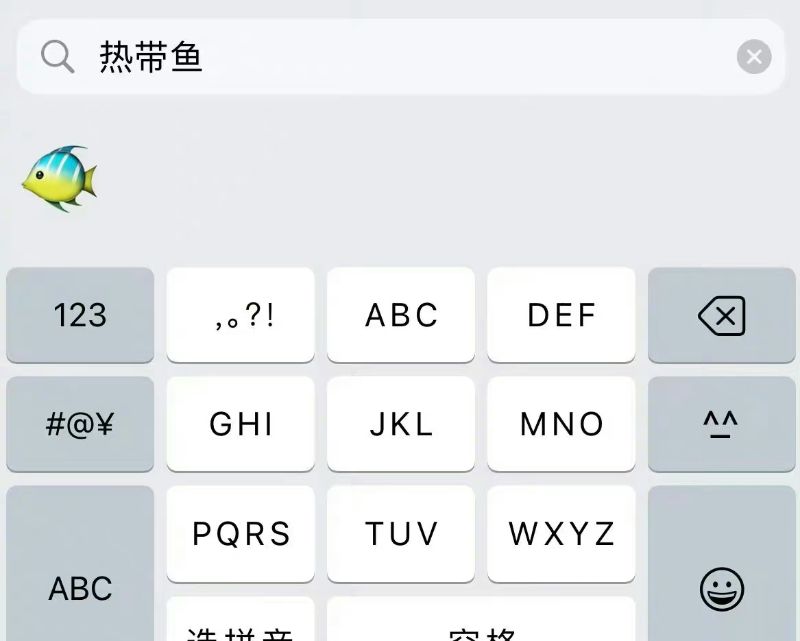Tap the 123 number keyboard key
The width and height of the screenshot is (800, 641).
tap(80, 315)
